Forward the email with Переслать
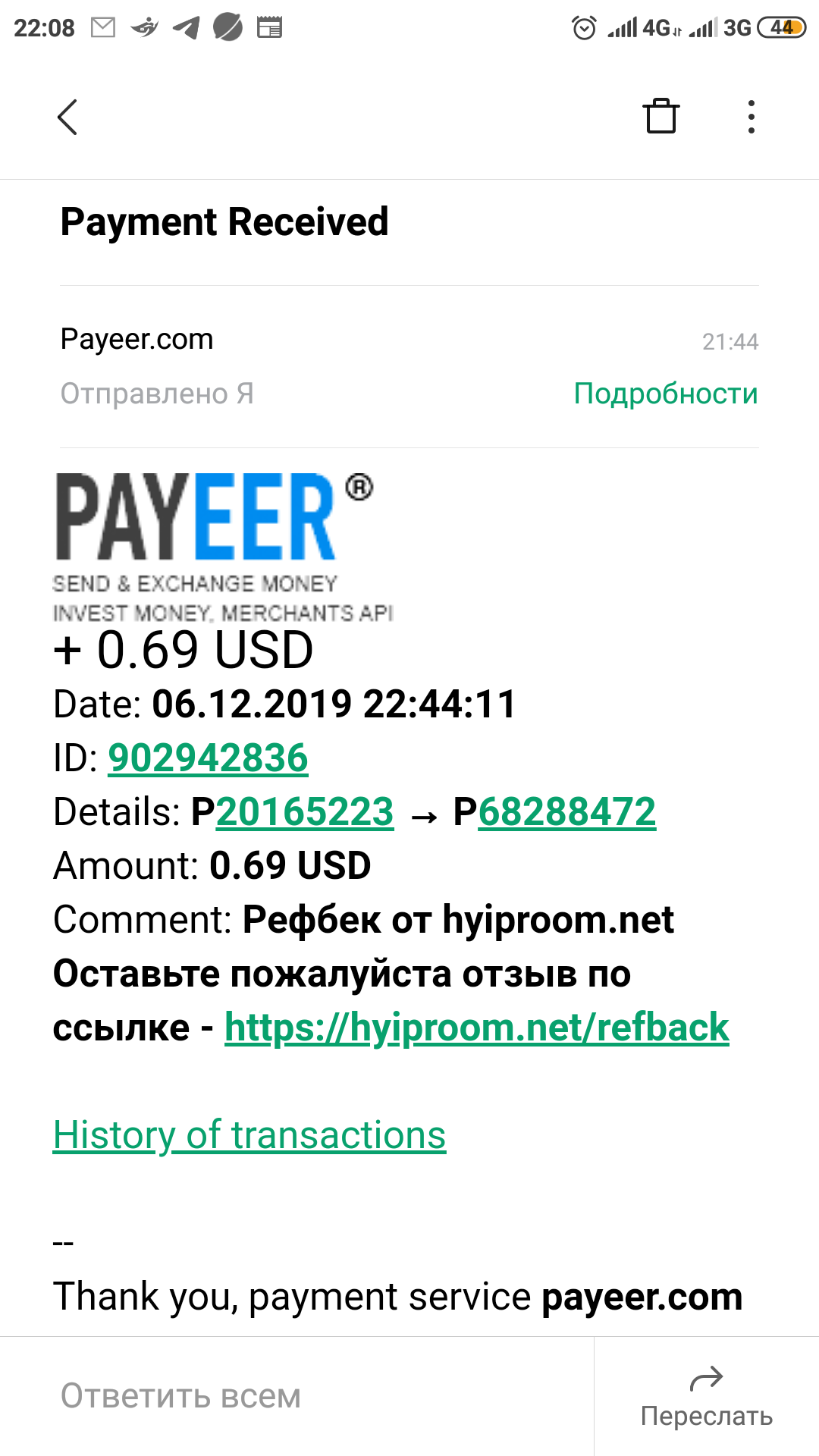 pos(706,1397)
